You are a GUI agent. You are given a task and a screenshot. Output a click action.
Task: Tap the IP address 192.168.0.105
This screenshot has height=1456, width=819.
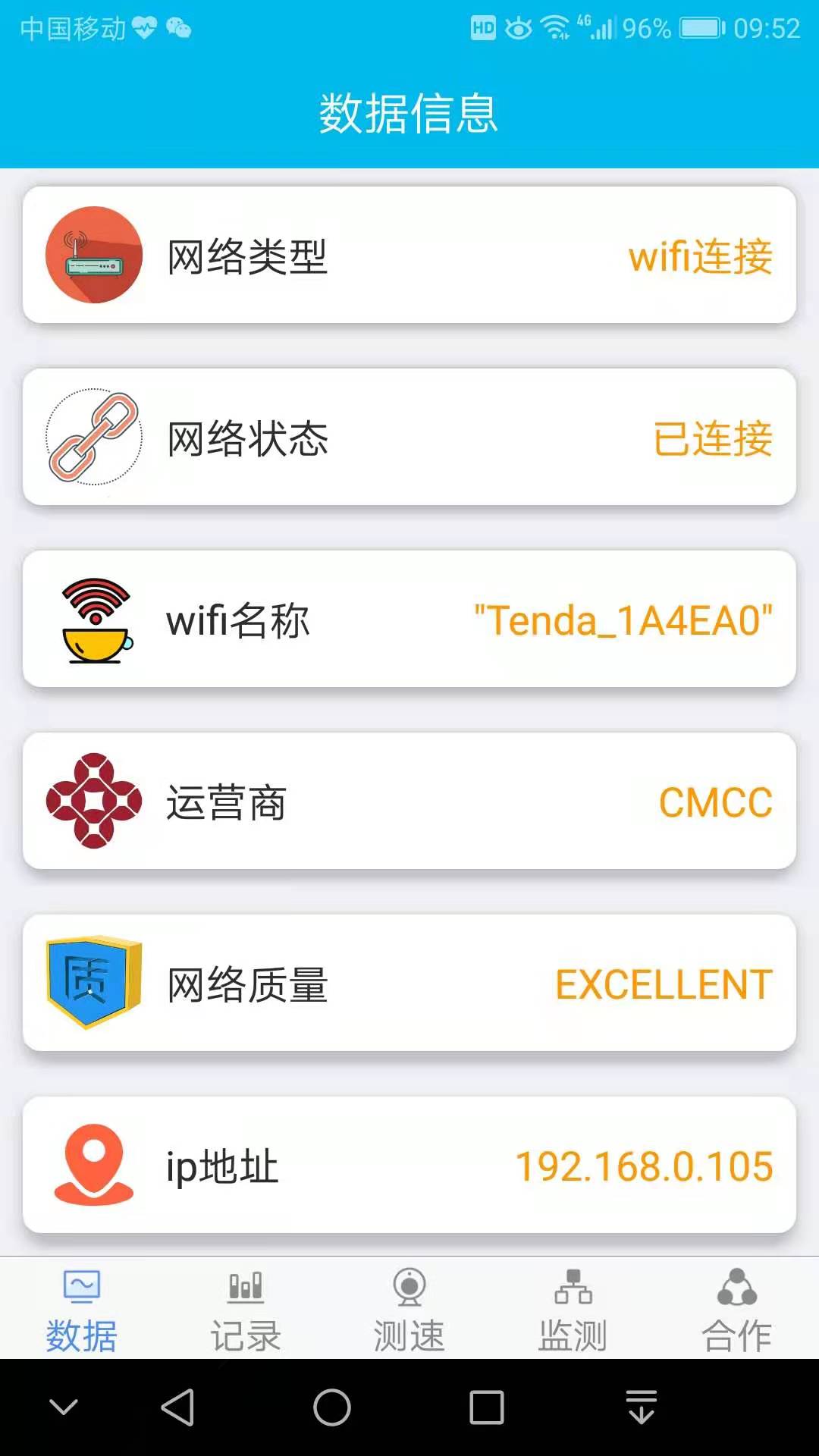(x=645, y=1166)
